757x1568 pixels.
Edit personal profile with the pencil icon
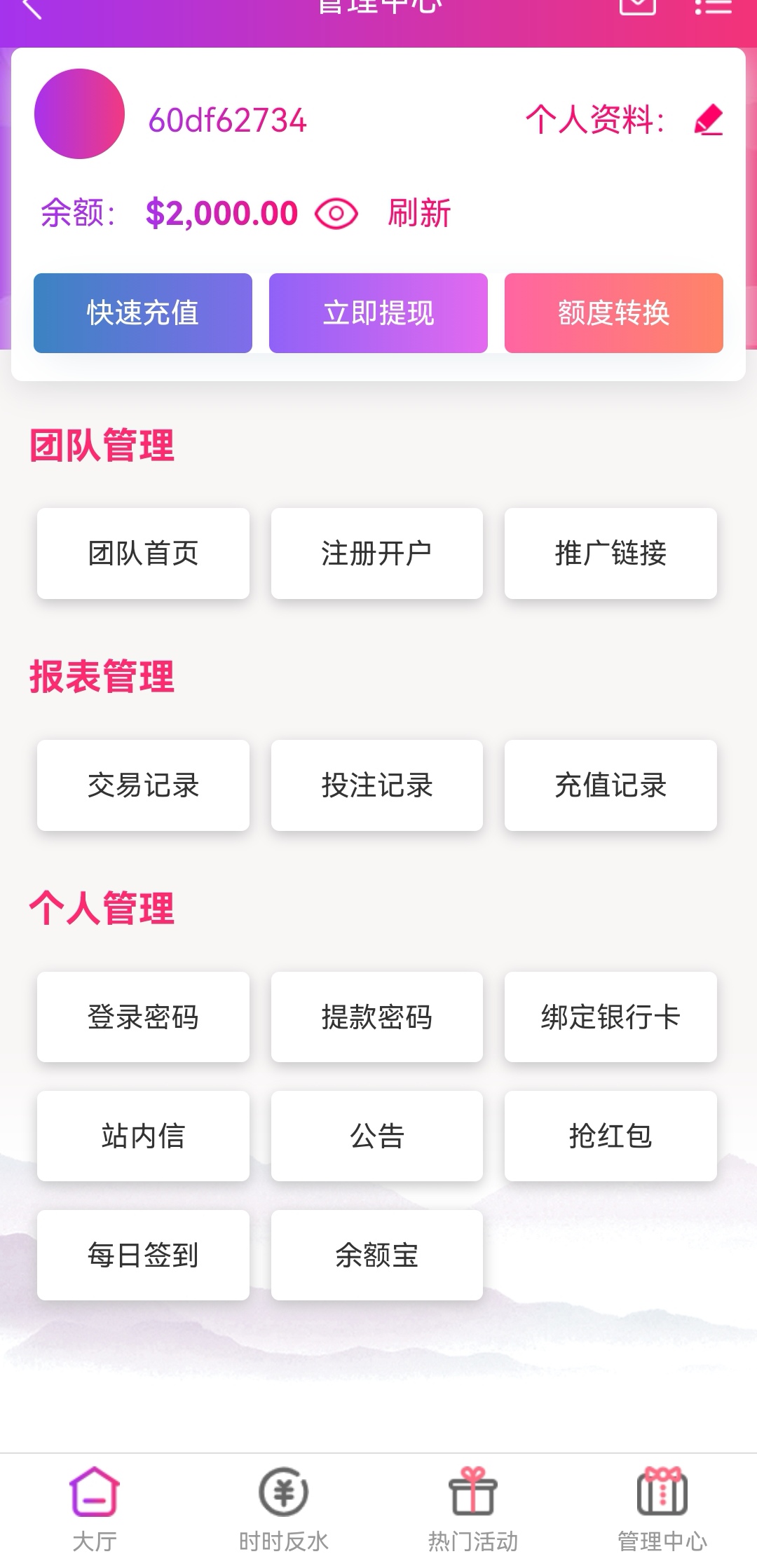[x=709, y=120]
